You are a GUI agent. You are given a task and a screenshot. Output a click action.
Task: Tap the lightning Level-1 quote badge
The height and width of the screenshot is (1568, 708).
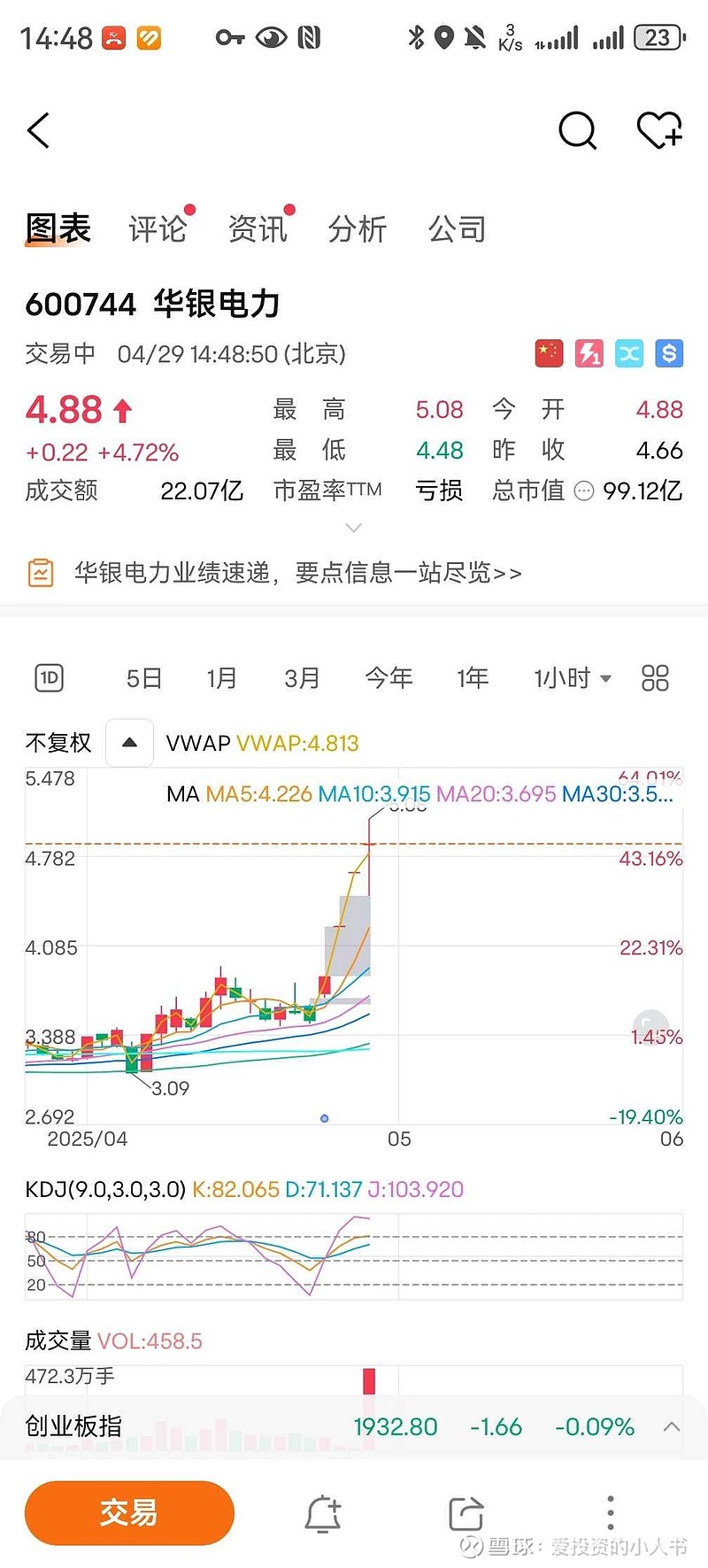click(x=589, y=352)
